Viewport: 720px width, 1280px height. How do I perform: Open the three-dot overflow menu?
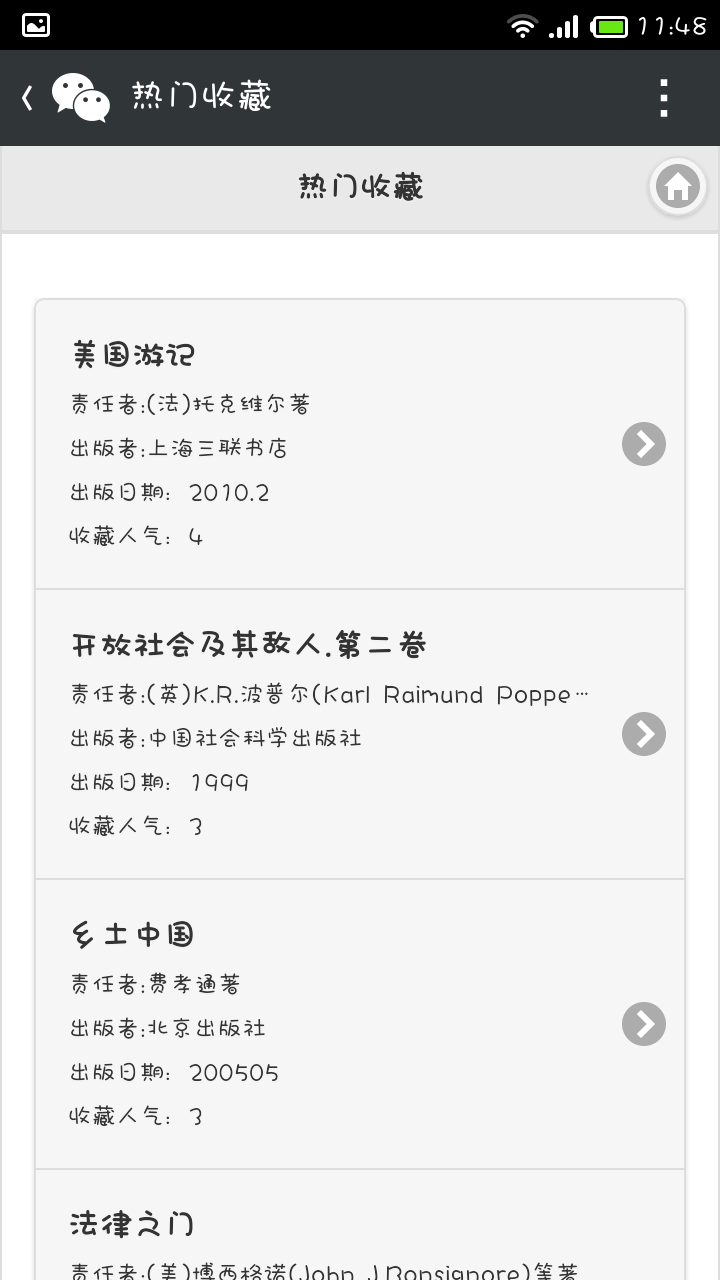(664, 97)
